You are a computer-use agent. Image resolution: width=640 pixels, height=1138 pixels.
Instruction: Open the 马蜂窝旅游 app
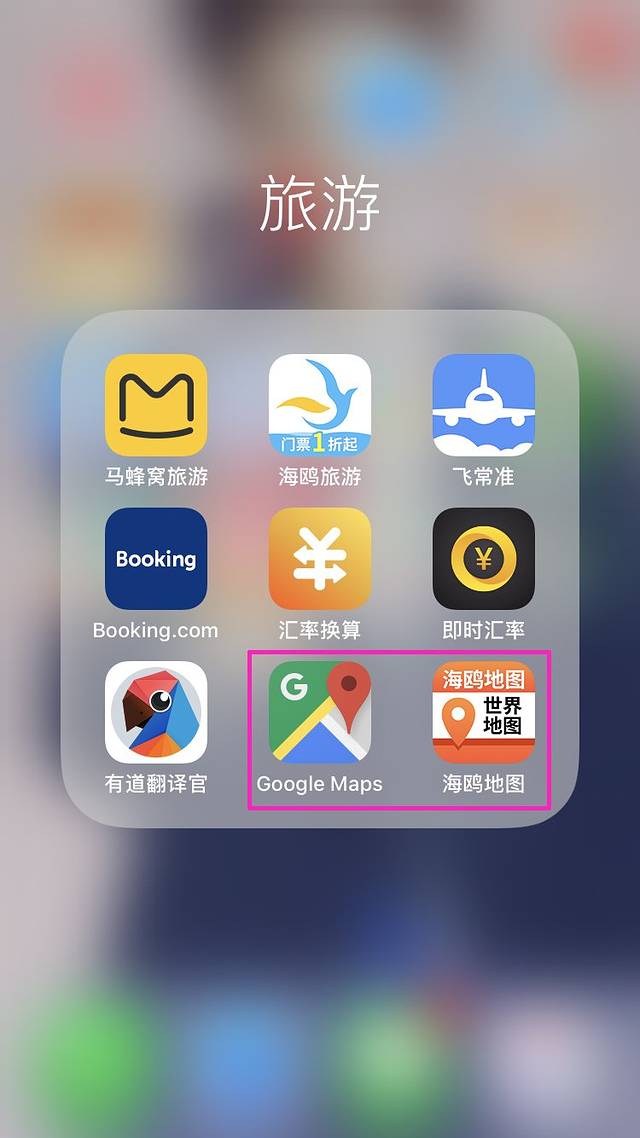[156, 405]
